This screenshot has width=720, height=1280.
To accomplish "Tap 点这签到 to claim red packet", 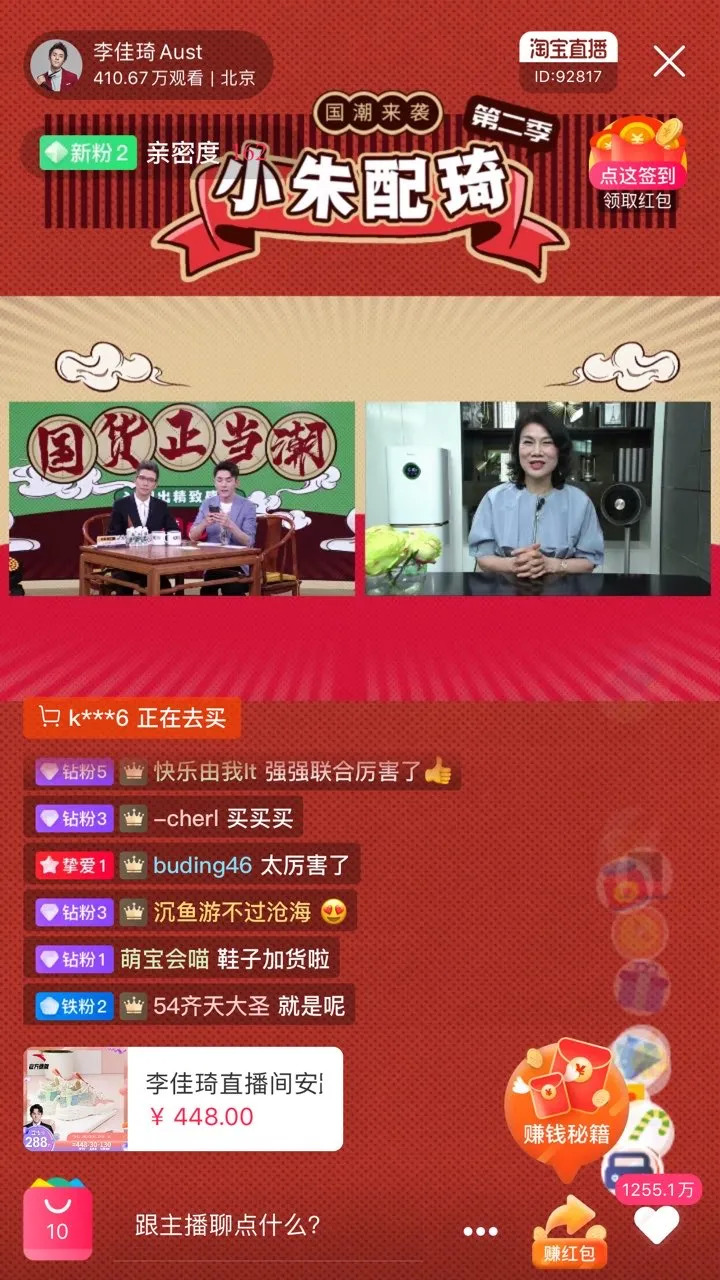I will [x=637, y=165].
